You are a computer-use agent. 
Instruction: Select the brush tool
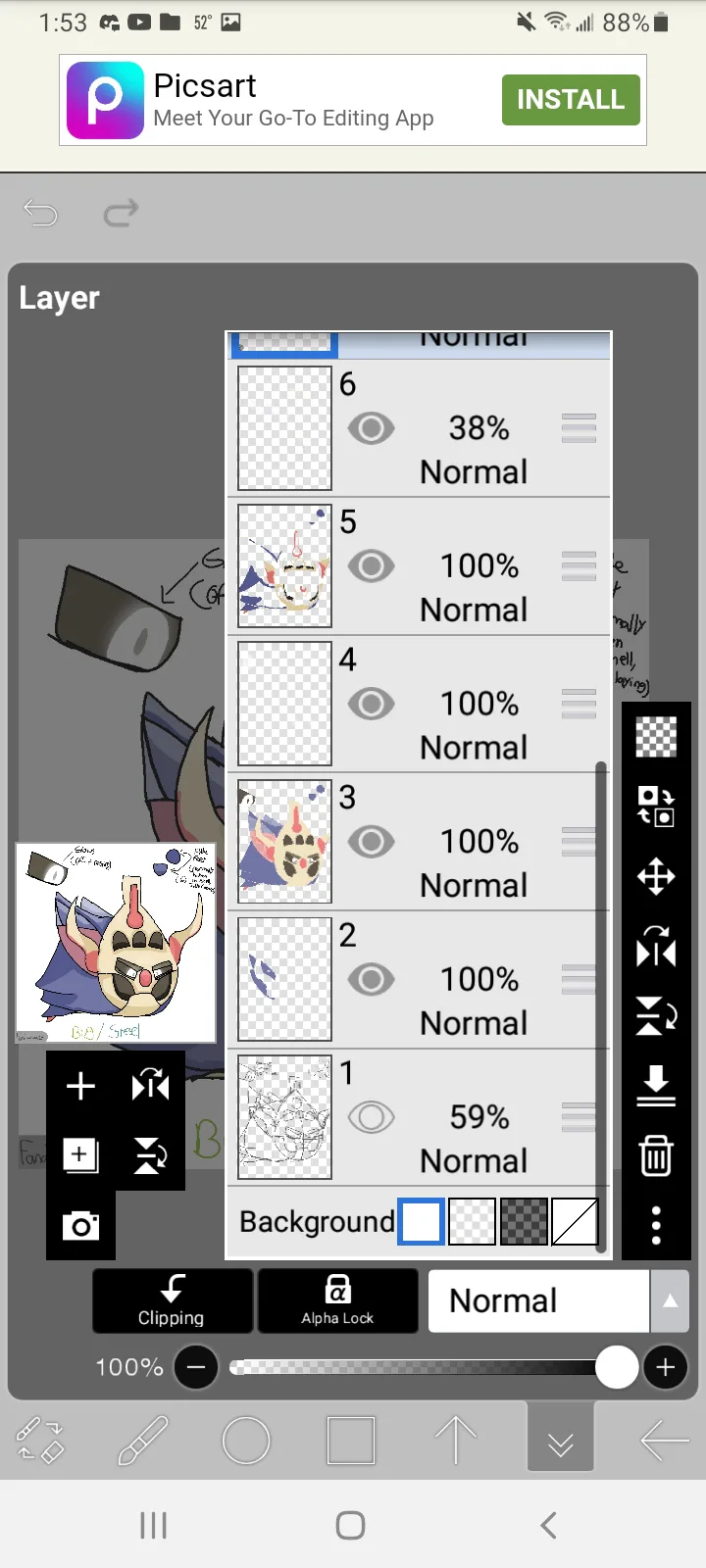point(143,1441)
